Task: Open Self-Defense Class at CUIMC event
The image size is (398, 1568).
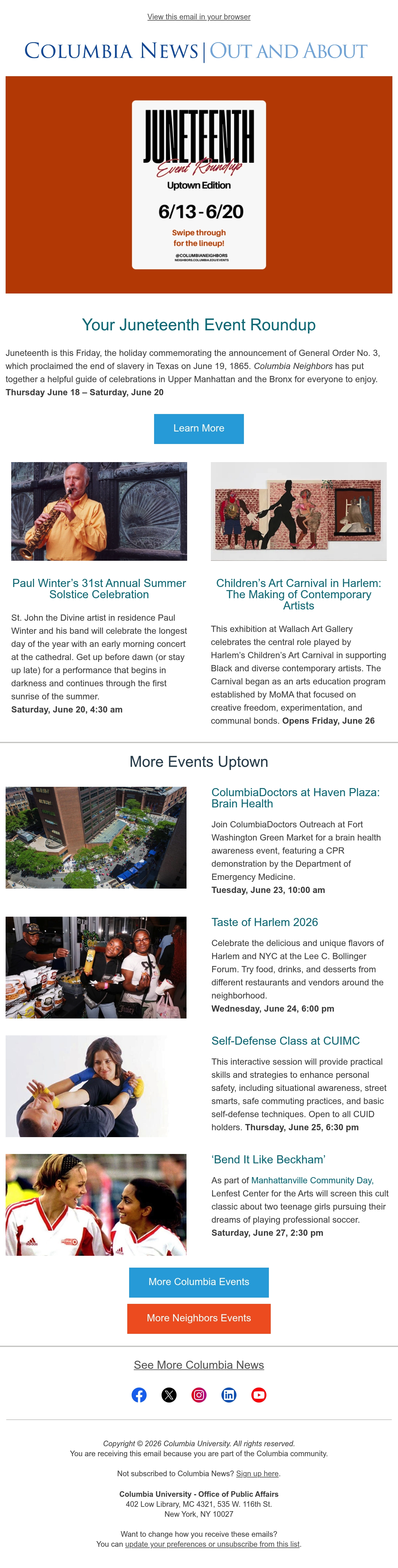Action: coord(286,1041)
